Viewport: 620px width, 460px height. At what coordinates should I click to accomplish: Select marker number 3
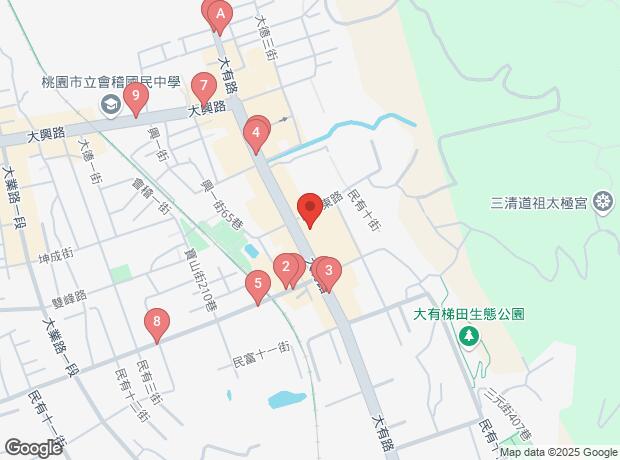tap(328, 271)
